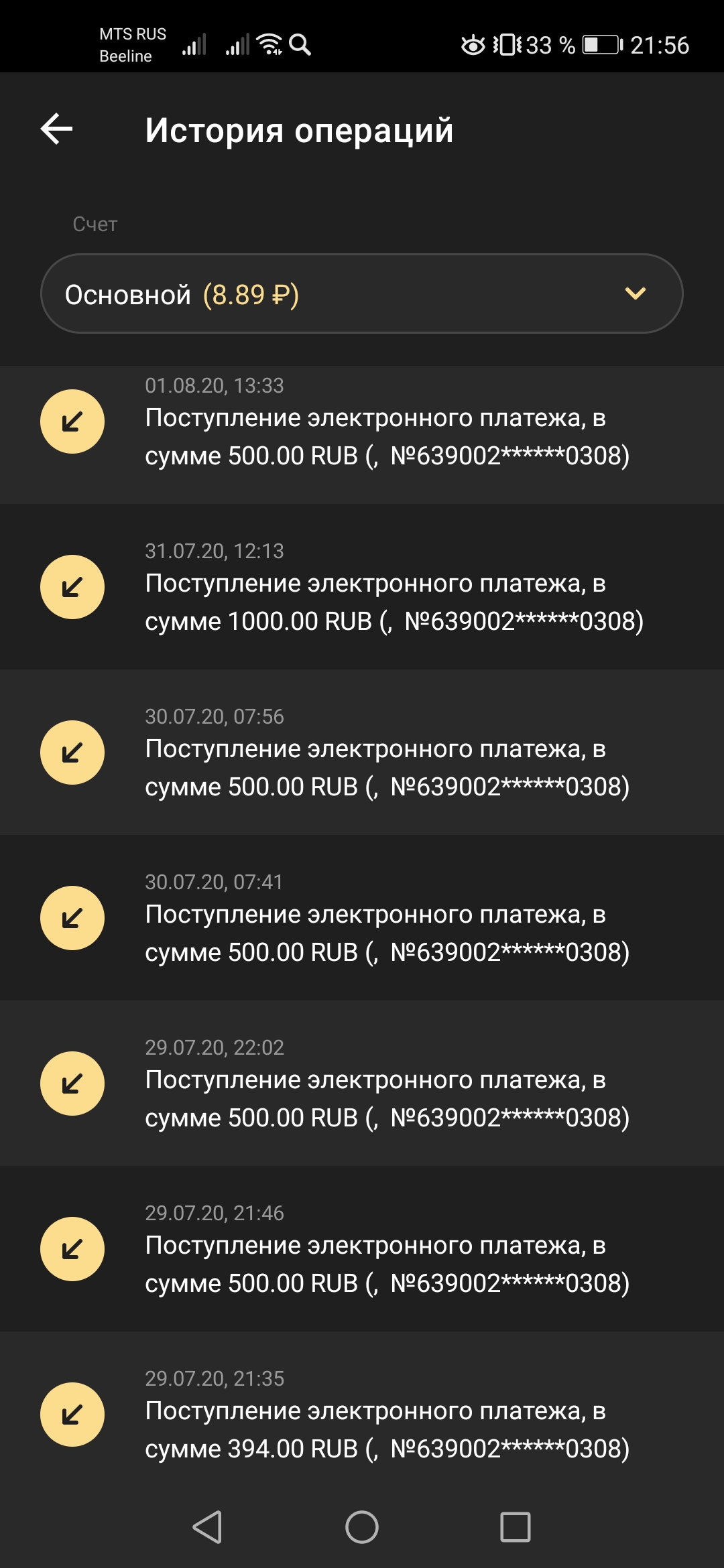The image size is (724, 1568).
Task: Expand the Основной account dropdown
Action: tap(362, 293)
